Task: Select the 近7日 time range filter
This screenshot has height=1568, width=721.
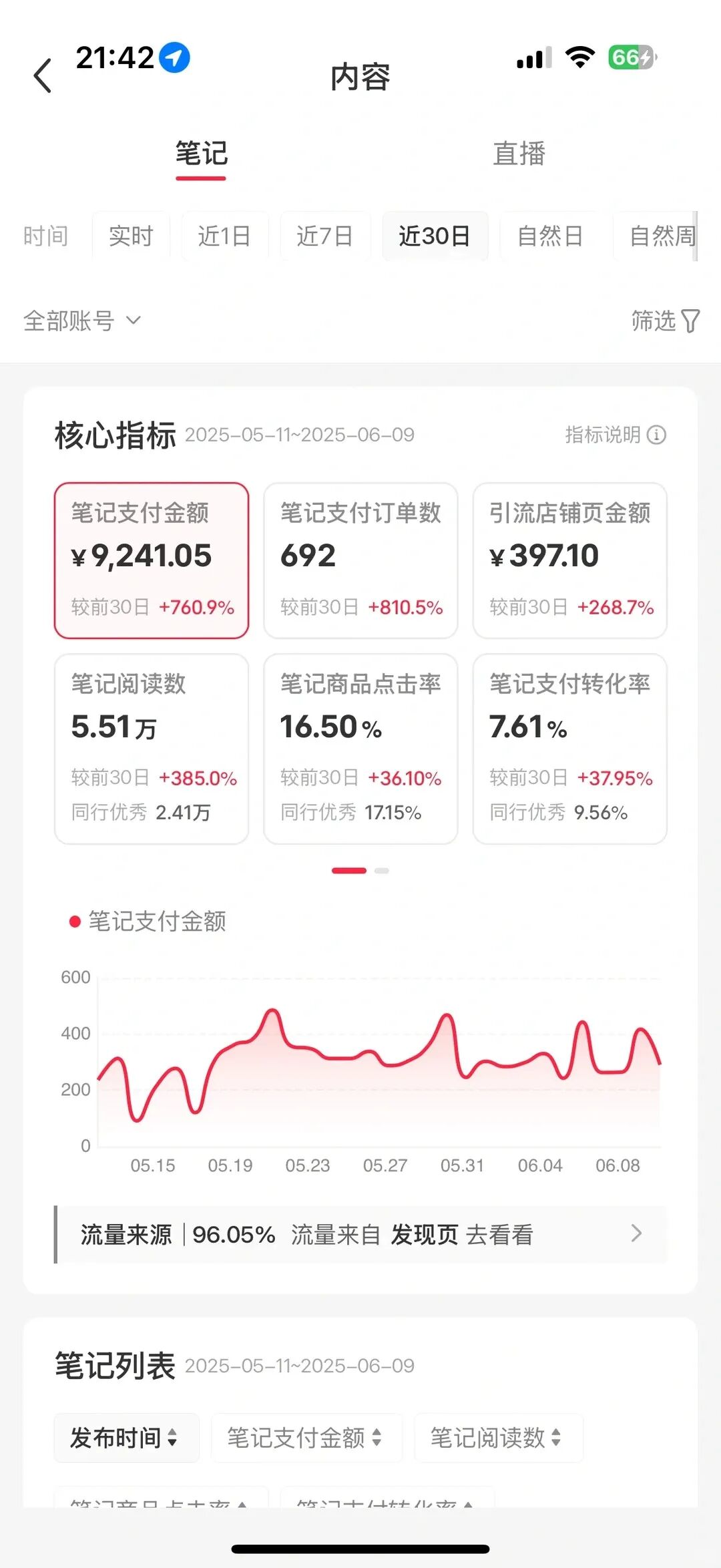Action: [x=325, y=236]
